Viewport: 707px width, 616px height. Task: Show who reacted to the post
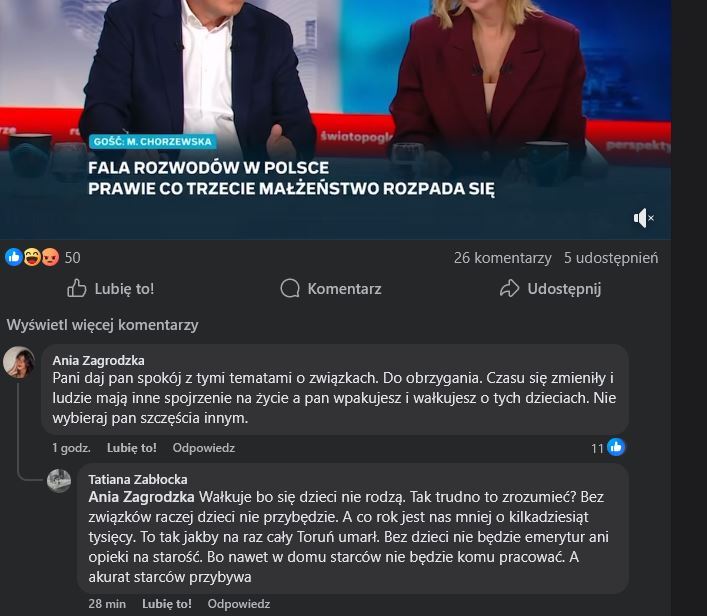click(x=42, y=258)
